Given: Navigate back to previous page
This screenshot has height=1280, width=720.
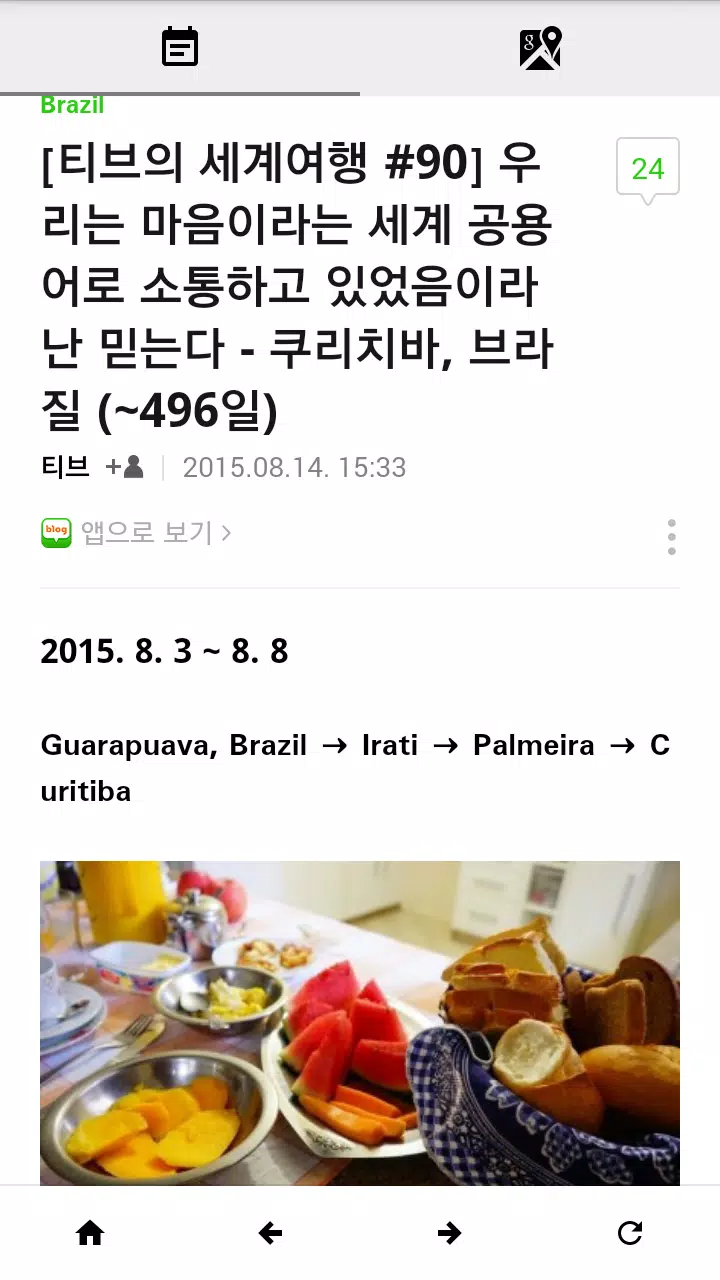Looking at the screenshot, I should 270,1233.
